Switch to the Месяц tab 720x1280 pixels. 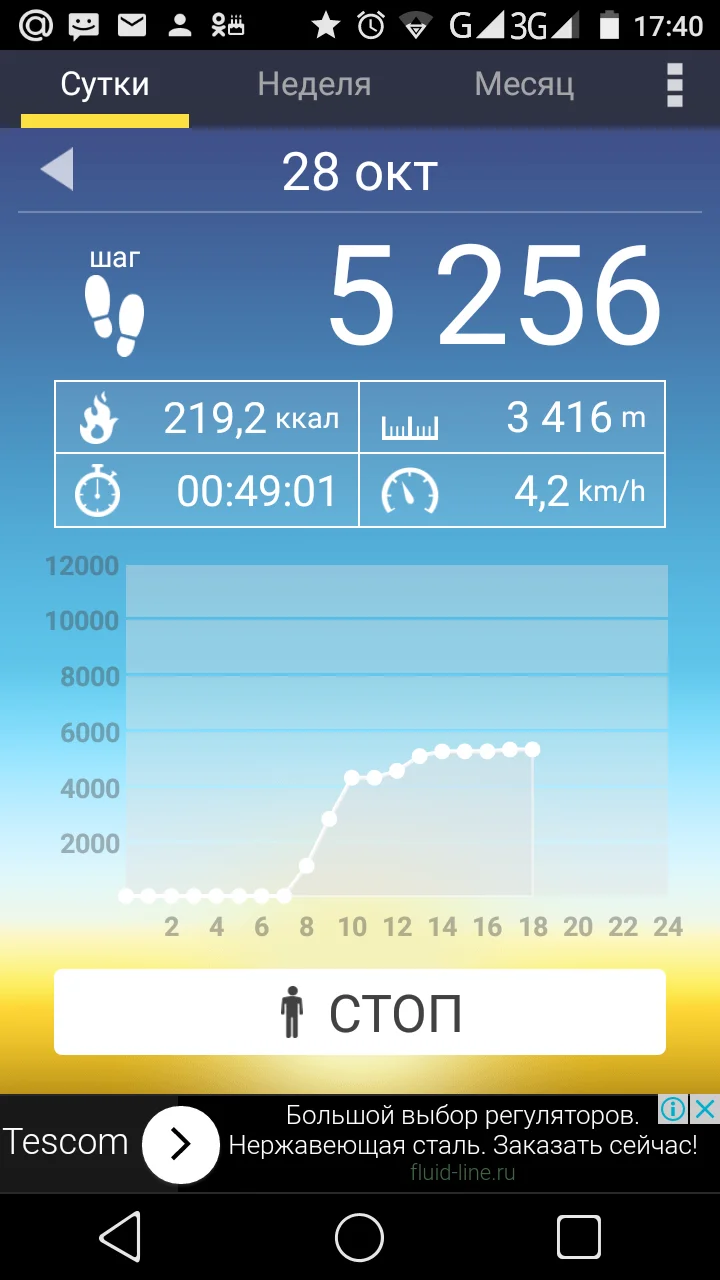click(x=524, y=84)
